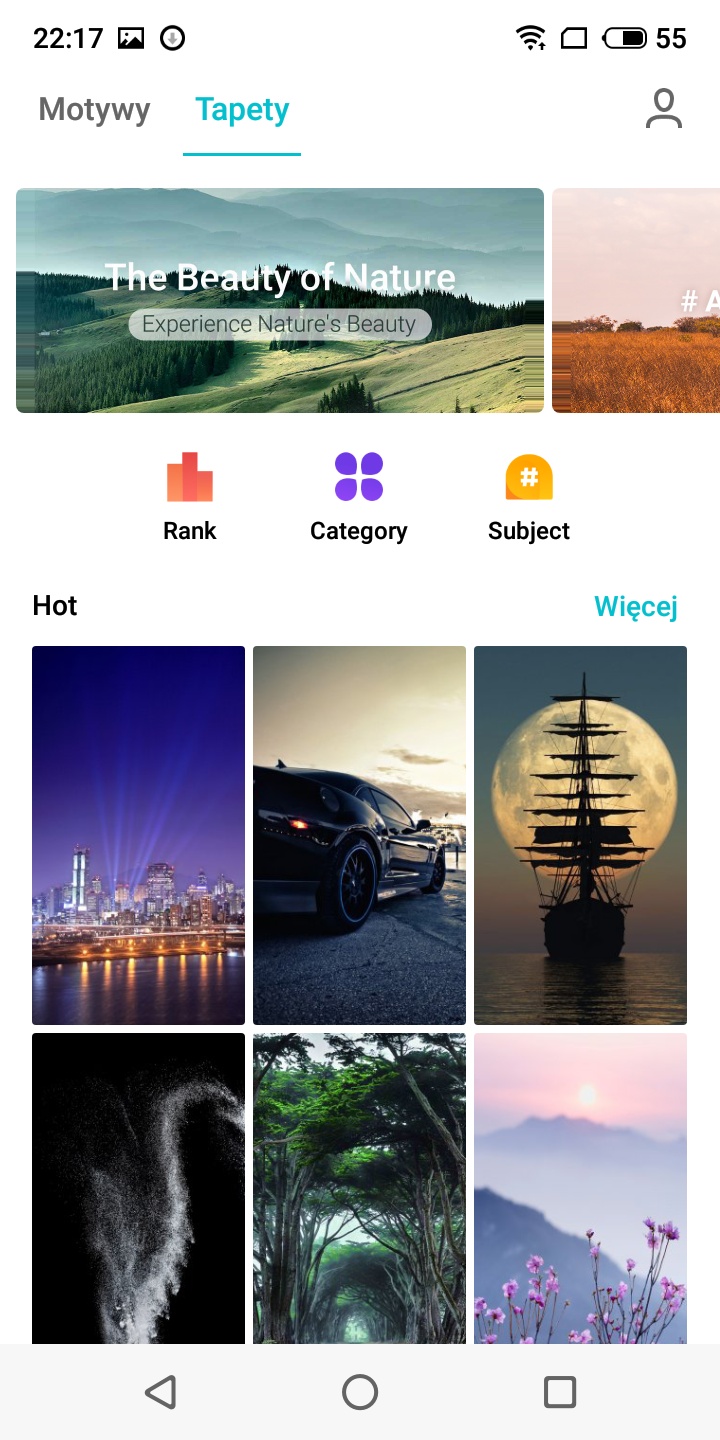Open the sailing ship and moon wallpaper
The height and width of the screenshot is (1440, 720).
[580, 835]
